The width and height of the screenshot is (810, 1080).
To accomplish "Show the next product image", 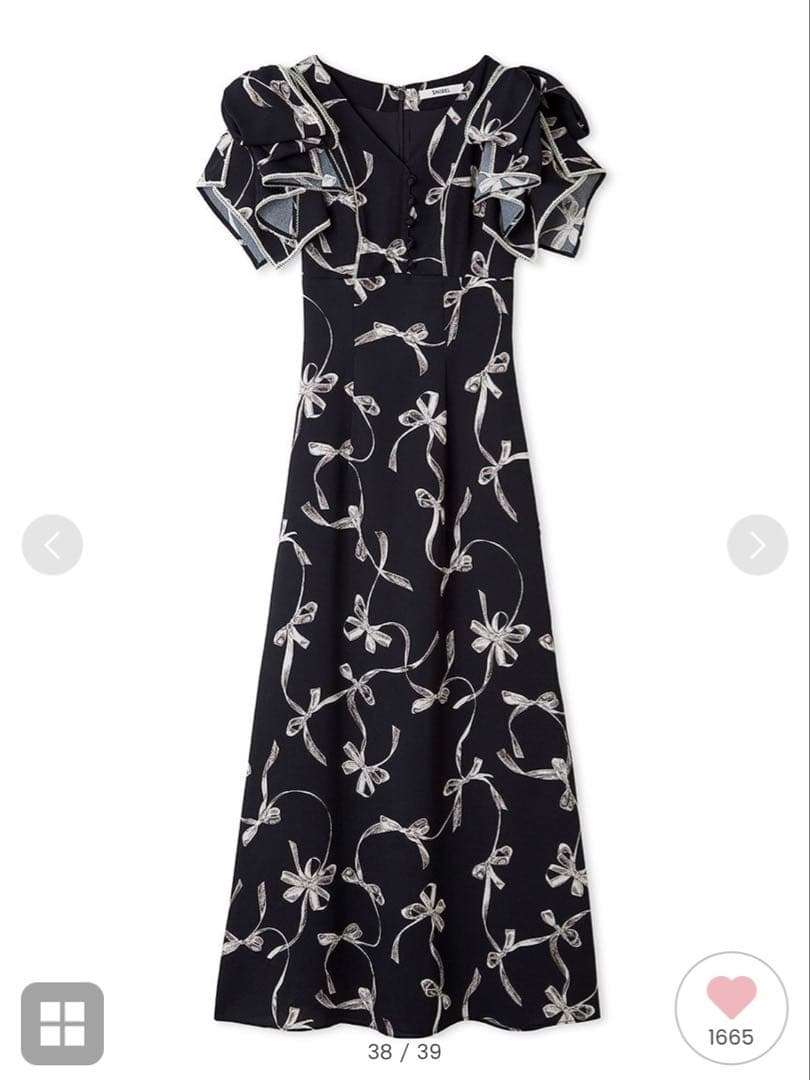I will tap(757, 545).
